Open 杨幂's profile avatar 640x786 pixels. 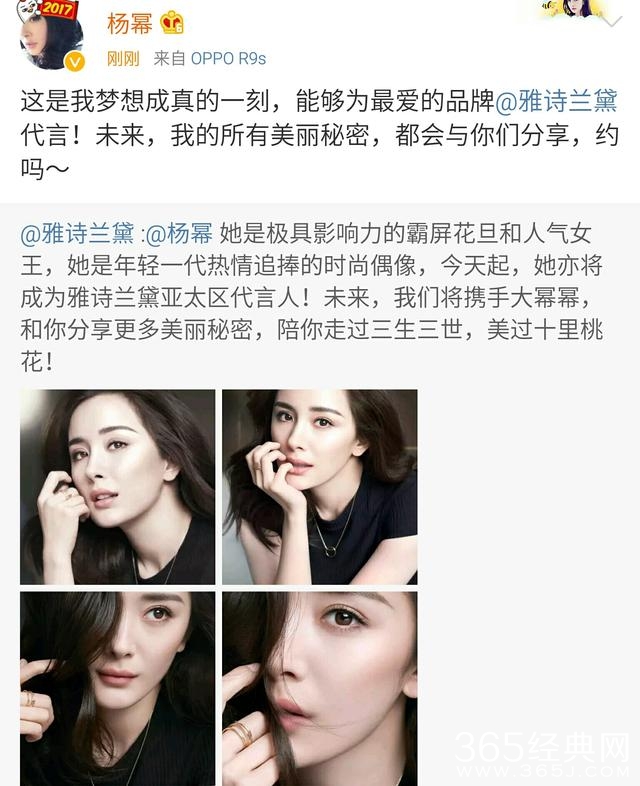pyautogui.click(x=49, y=38)
